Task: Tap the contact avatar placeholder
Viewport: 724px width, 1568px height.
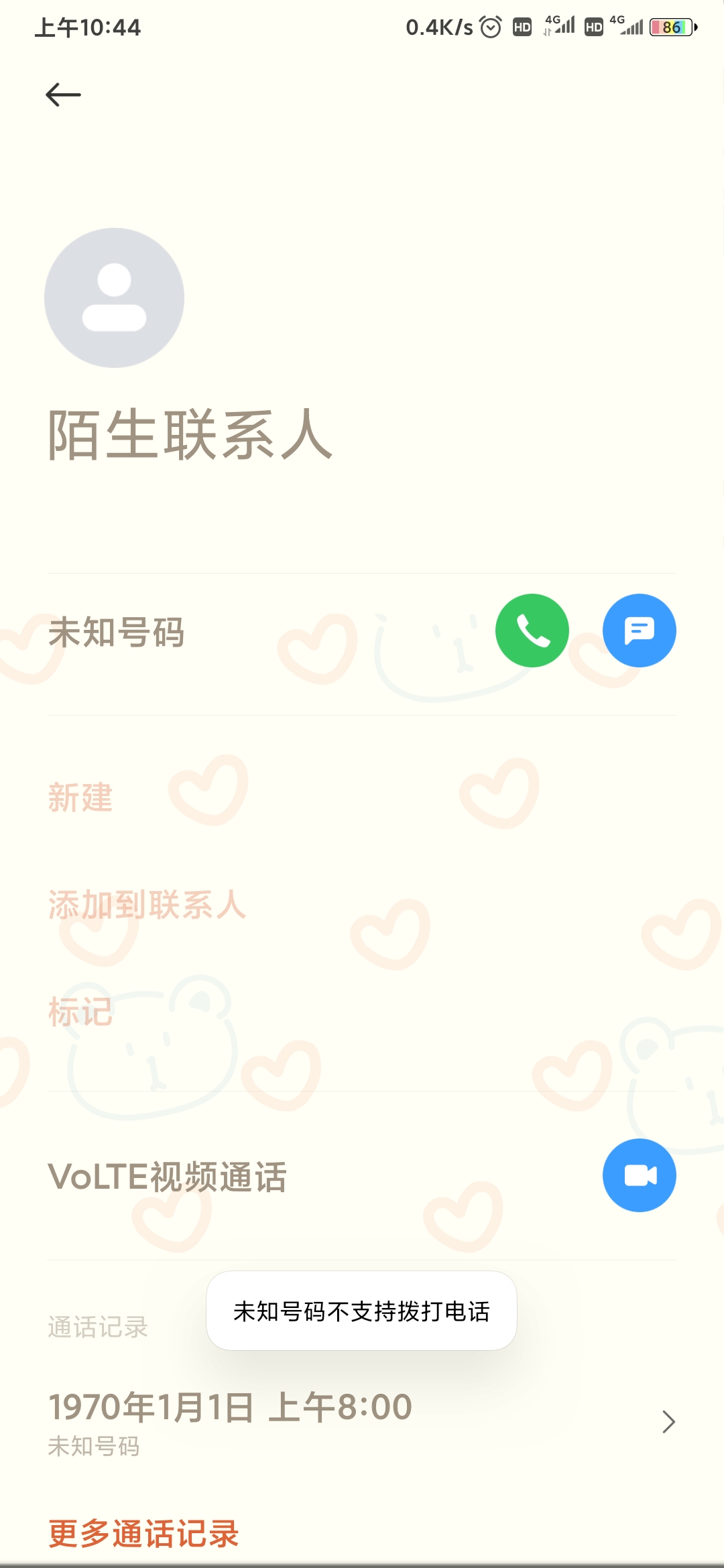Action: click(x=114, y=298)
